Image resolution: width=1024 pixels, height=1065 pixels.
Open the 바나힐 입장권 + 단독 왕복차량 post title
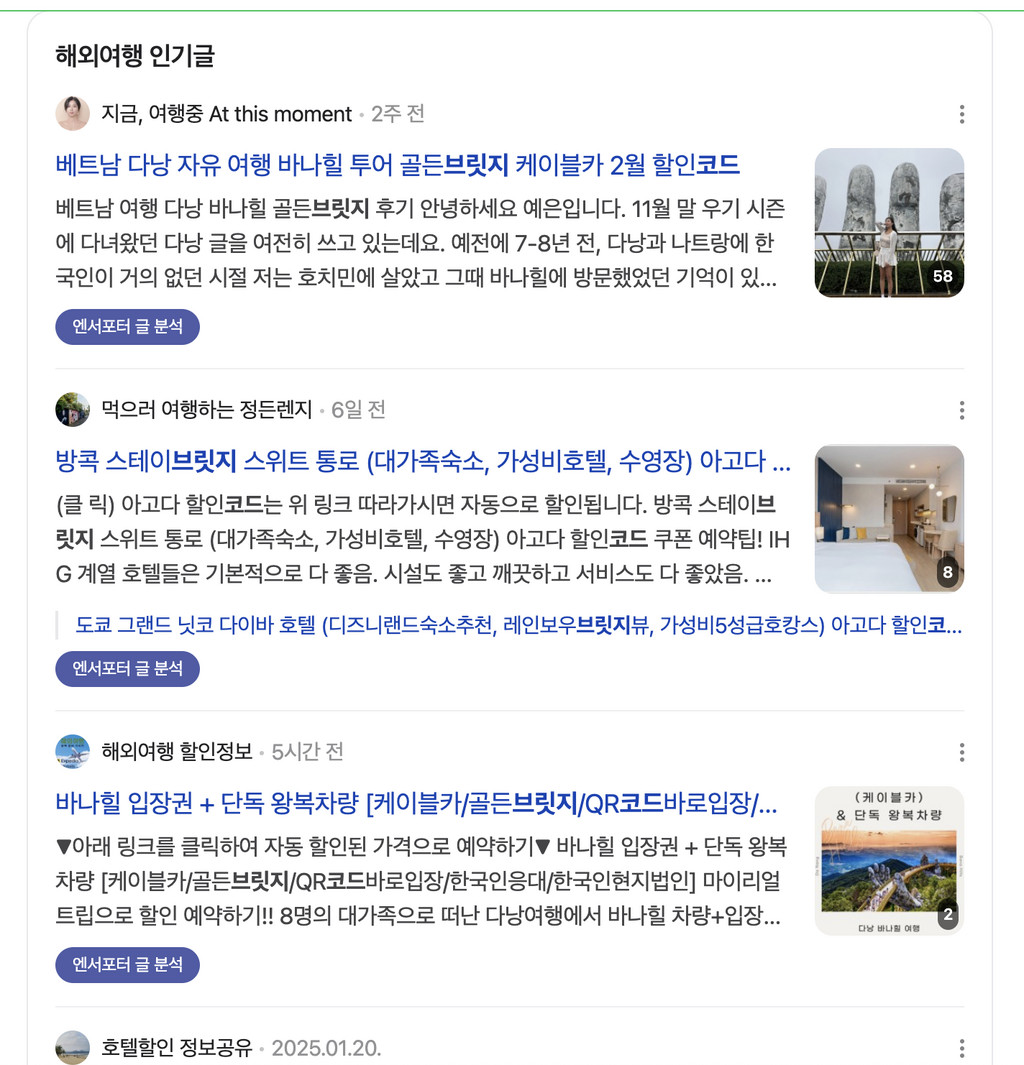tap(416, 803)
